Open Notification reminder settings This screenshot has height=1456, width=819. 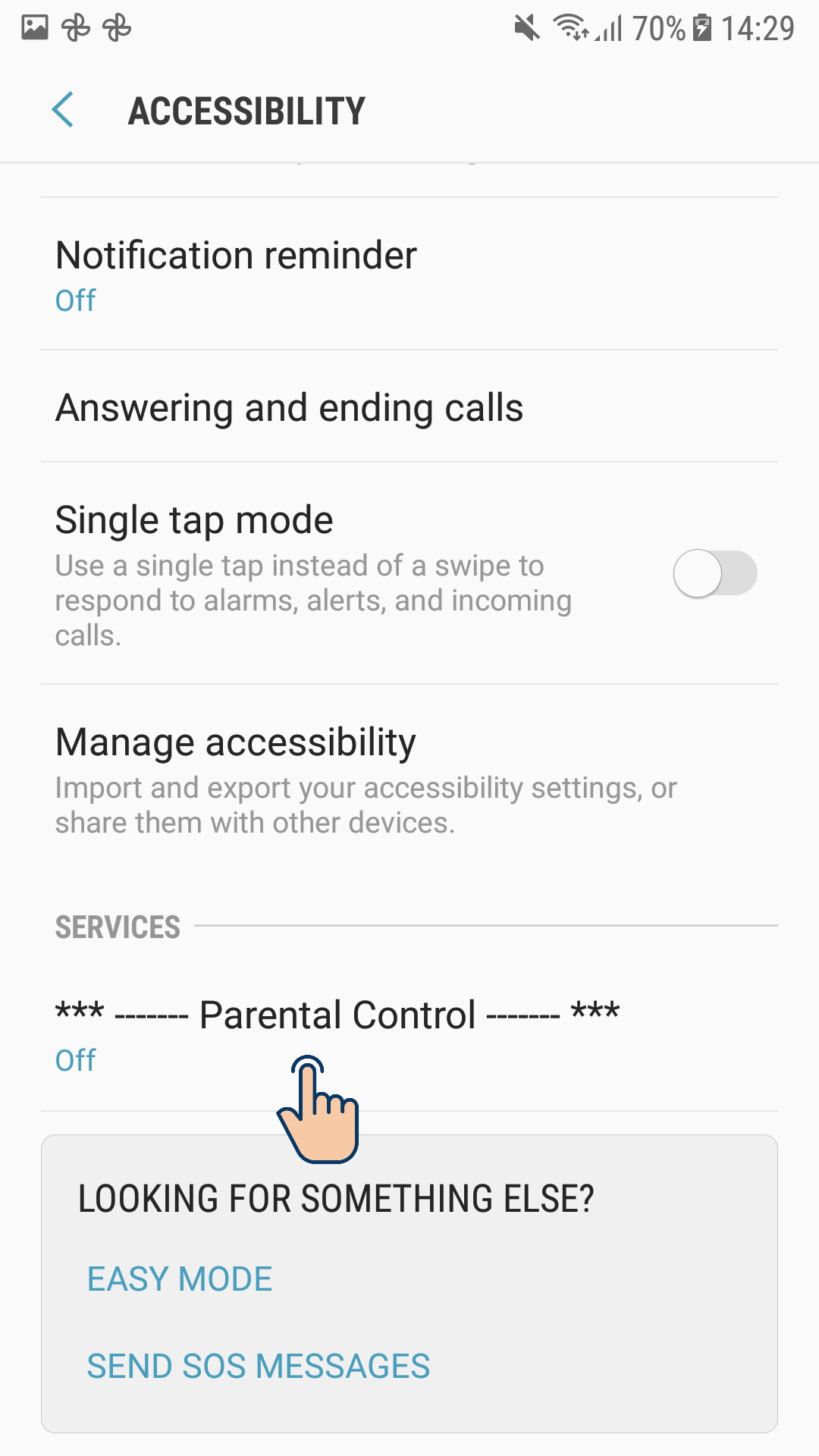(409, 274)
